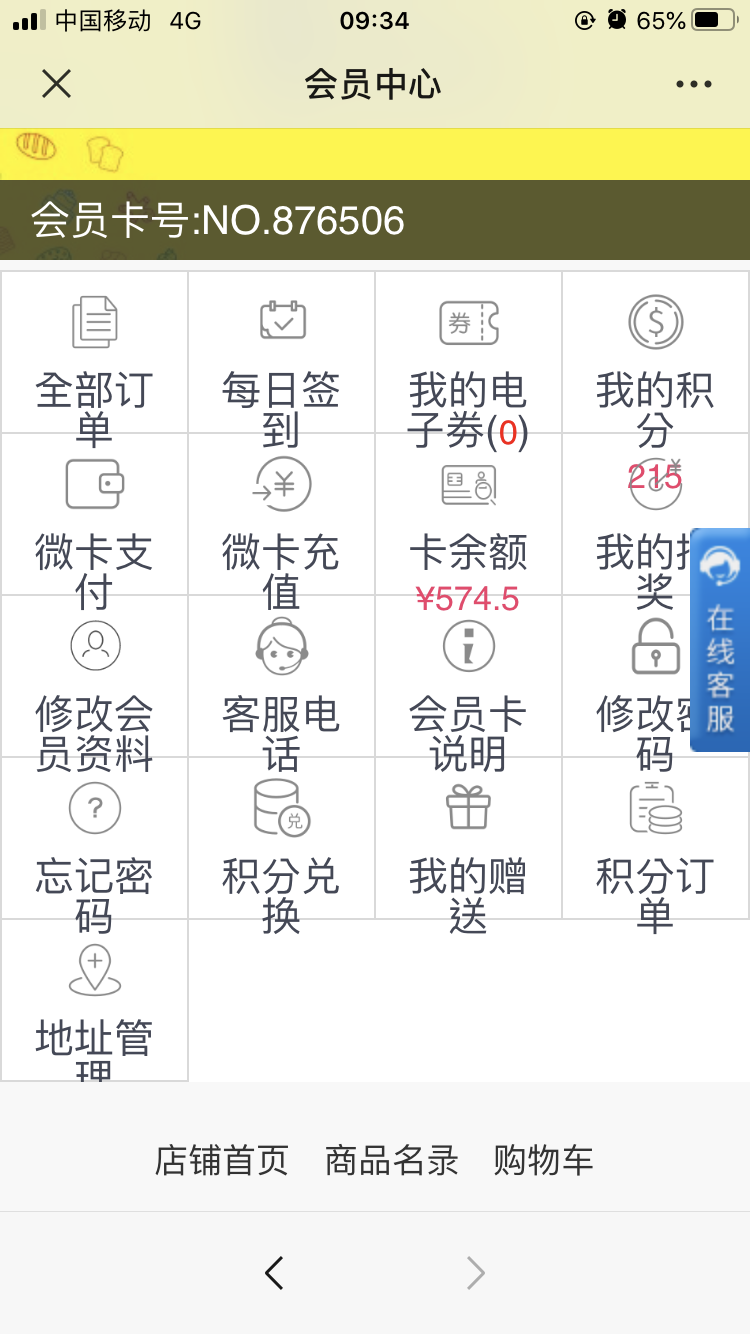Open 修改会员资料 profile edit
This screenshot has width=750, height=1334.
(x=95, y=676)
